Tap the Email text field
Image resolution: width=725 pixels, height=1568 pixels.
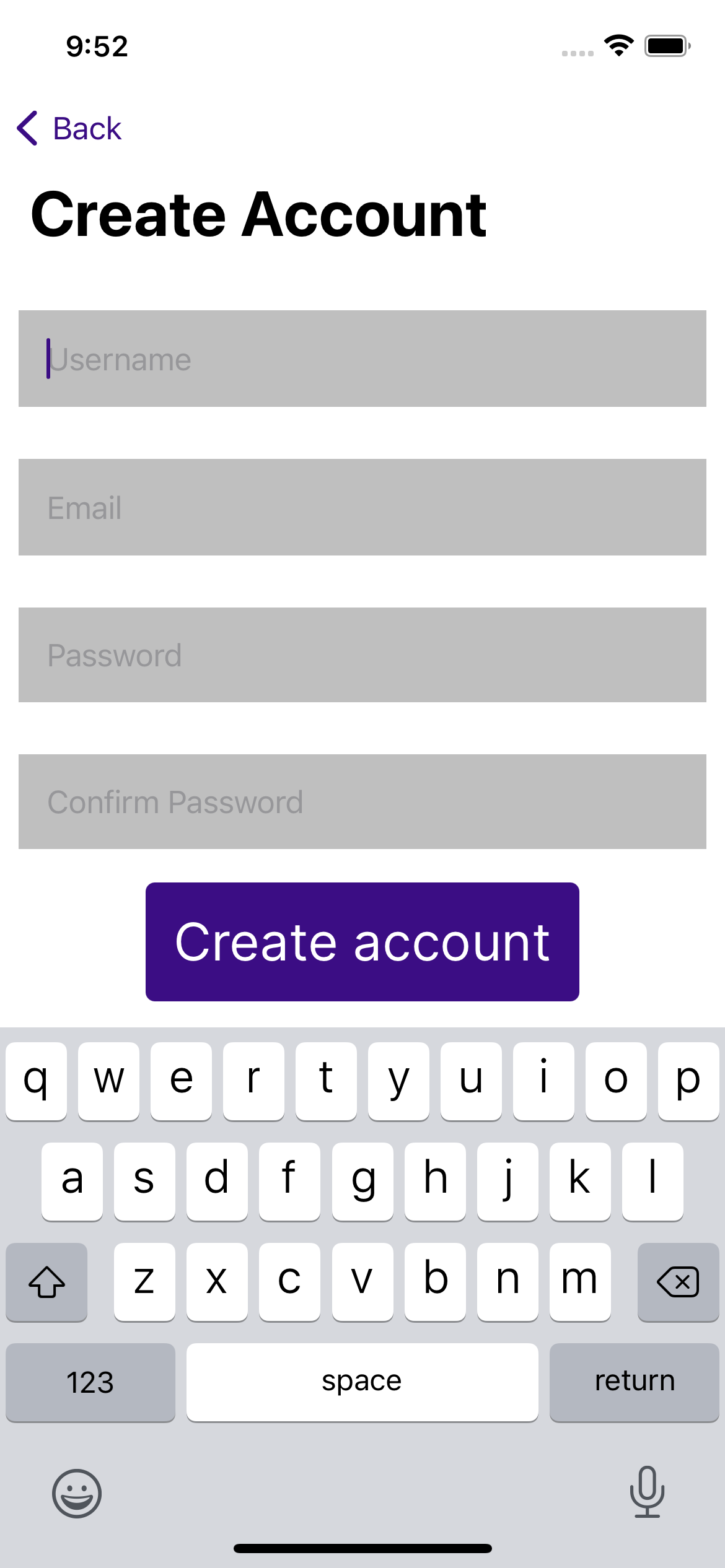click(x=362, y=507)
